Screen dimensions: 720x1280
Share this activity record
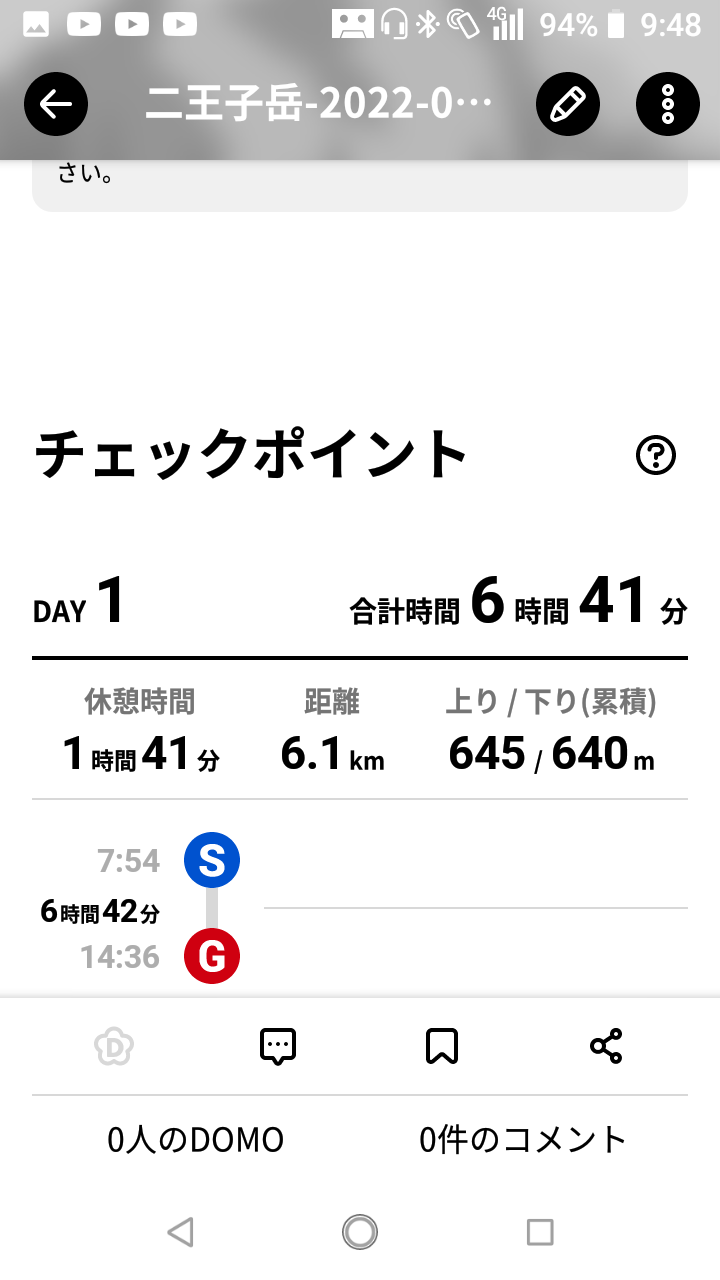click(x=606, y=1047)
